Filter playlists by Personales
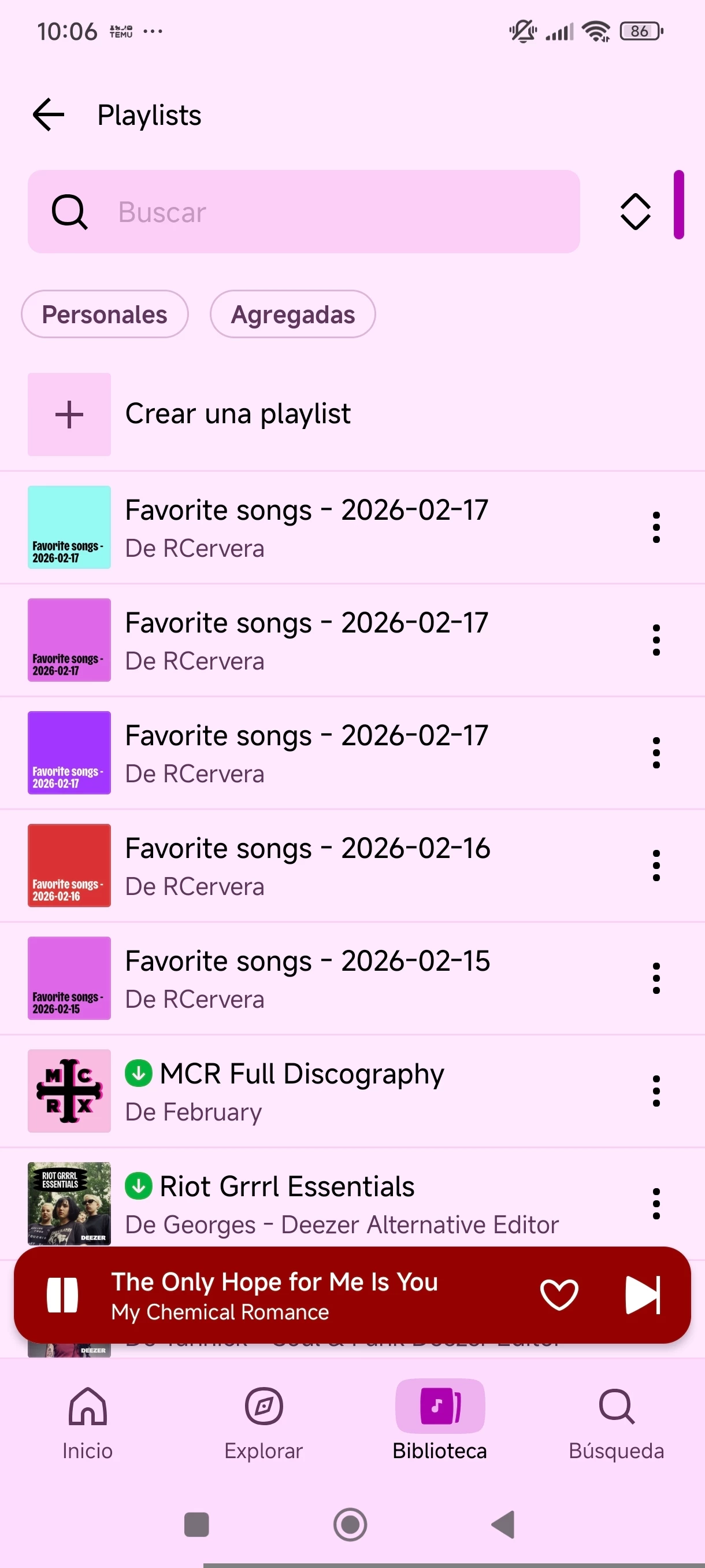This screenshot has width=705, height=1568. pos(105,314)
